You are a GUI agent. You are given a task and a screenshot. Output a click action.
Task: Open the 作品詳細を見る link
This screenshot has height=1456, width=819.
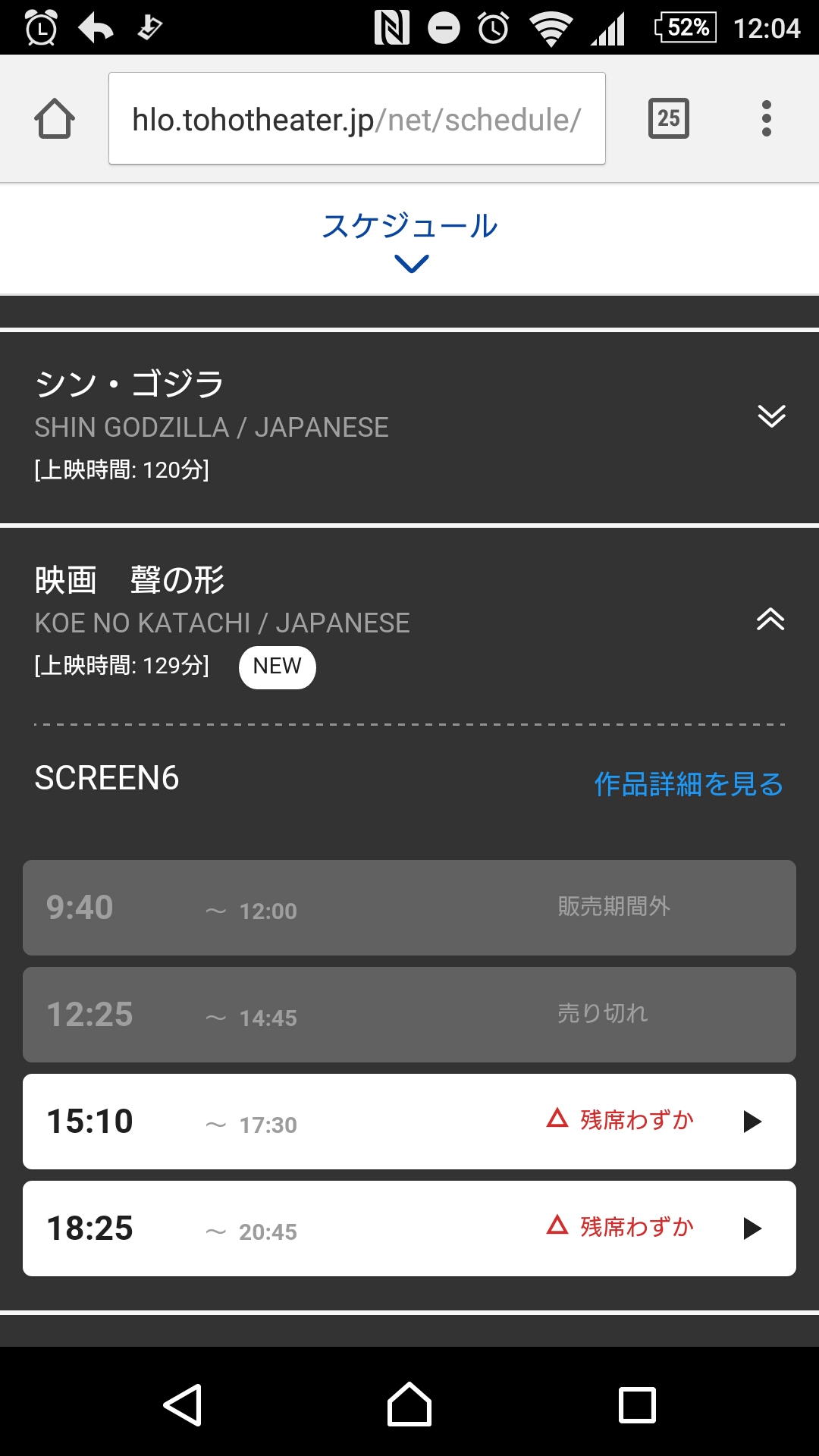click(x=688, y=784)
